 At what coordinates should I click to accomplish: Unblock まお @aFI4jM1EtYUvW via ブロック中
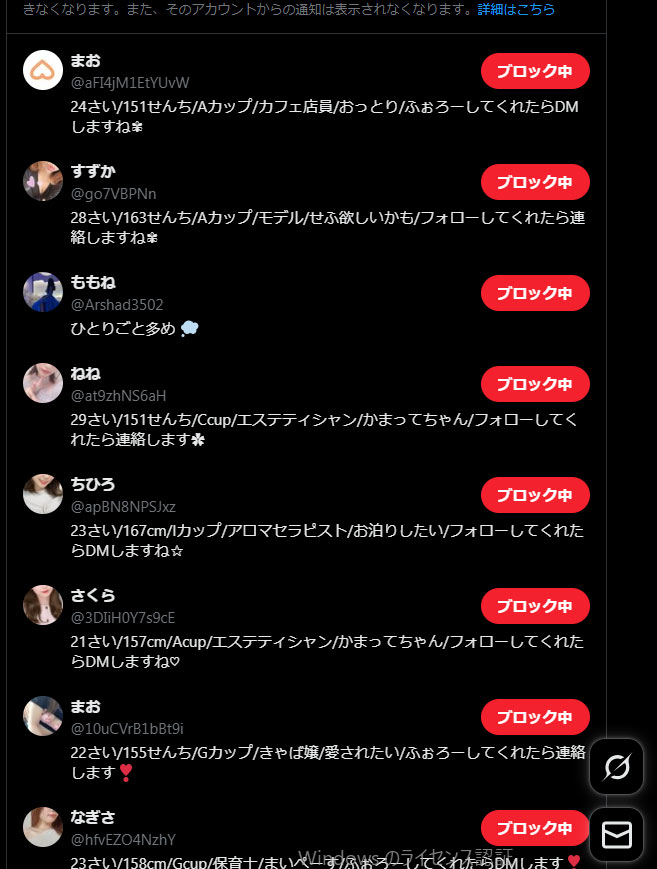point(535,71)
